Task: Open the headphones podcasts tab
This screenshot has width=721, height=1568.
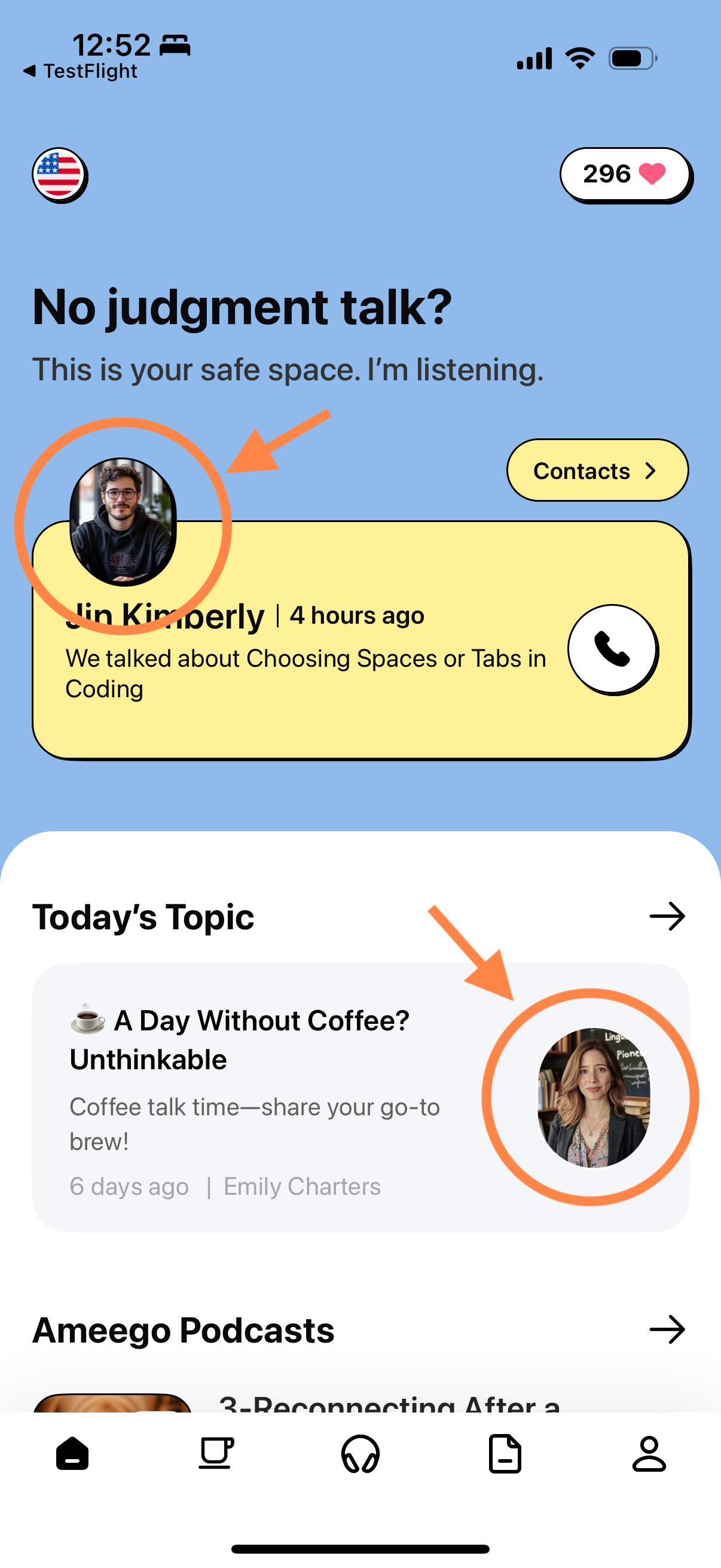Action: [x=360, y=1455]
